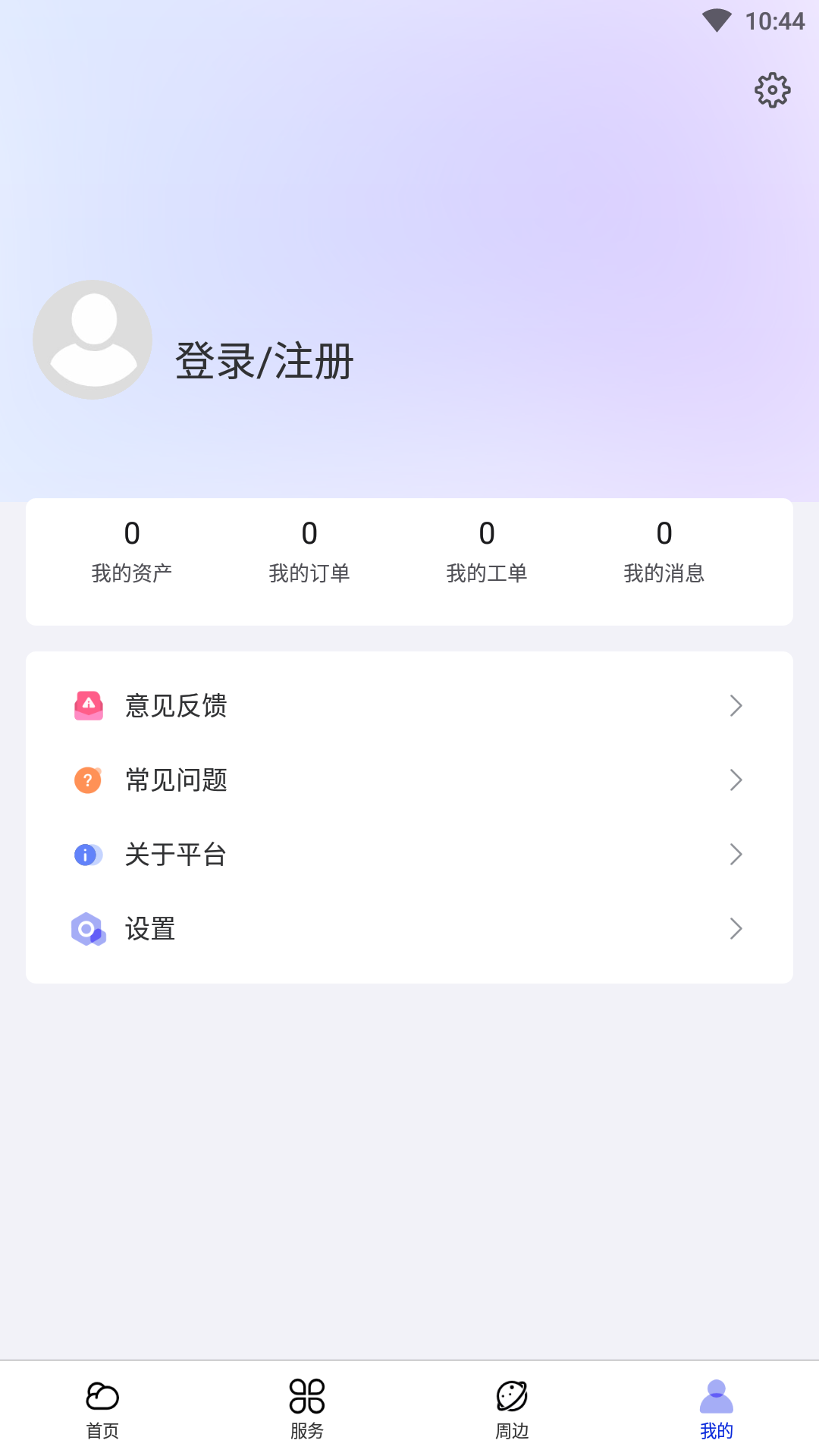Go to the 设置 row
819x1456 pixels.
(x=409, y=929)
